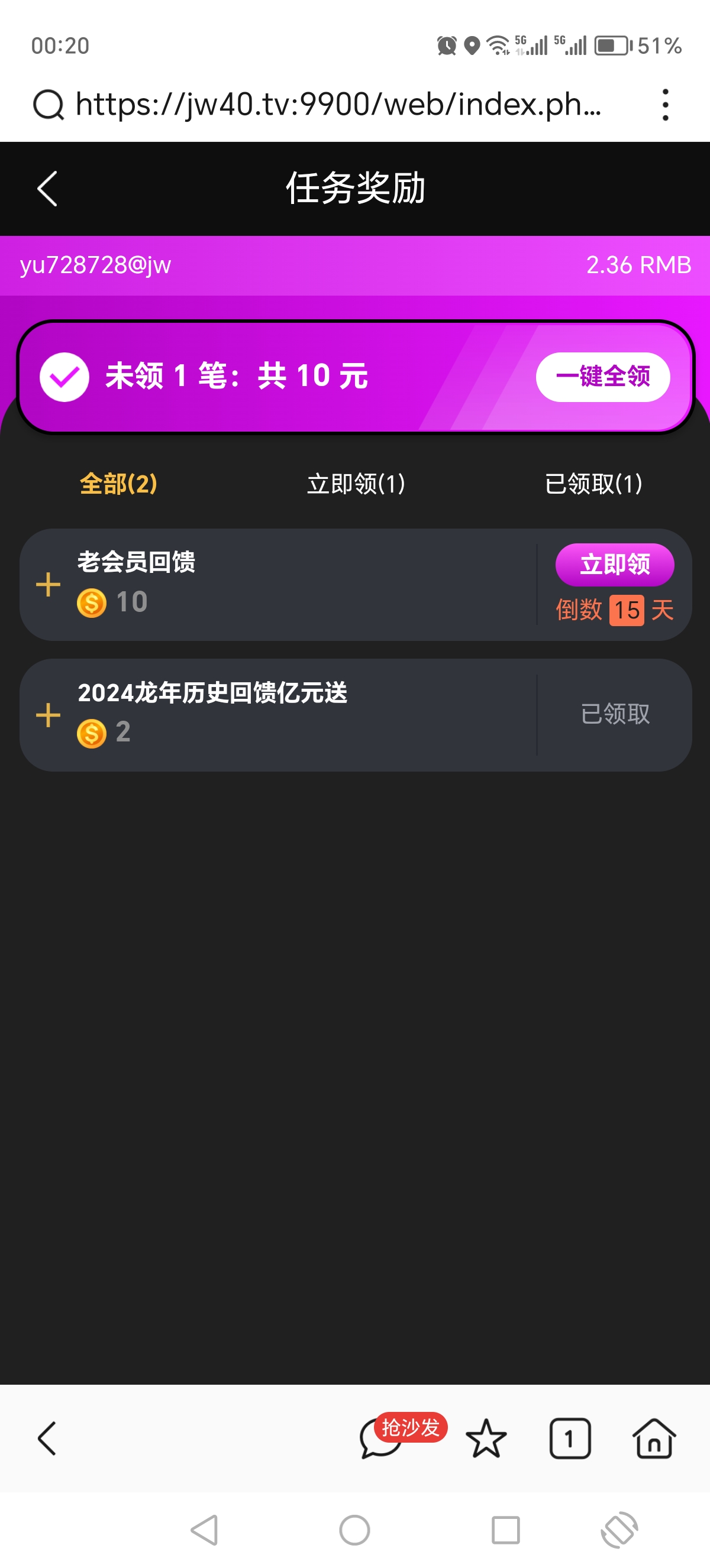Tap the URL address bar
710x1568 pixels.
(x=338, y=105)
